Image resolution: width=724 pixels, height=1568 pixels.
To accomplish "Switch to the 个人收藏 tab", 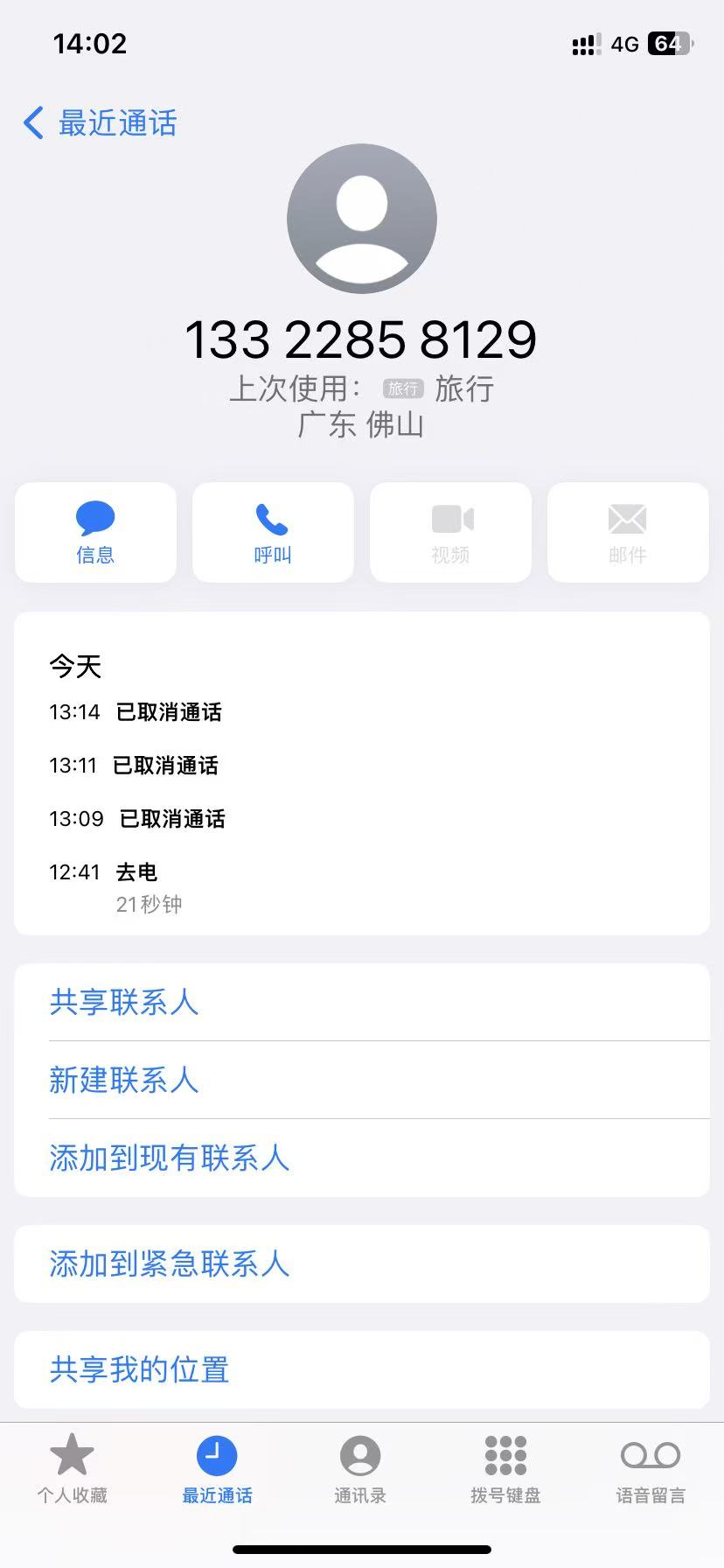I will pos(72,1470).
